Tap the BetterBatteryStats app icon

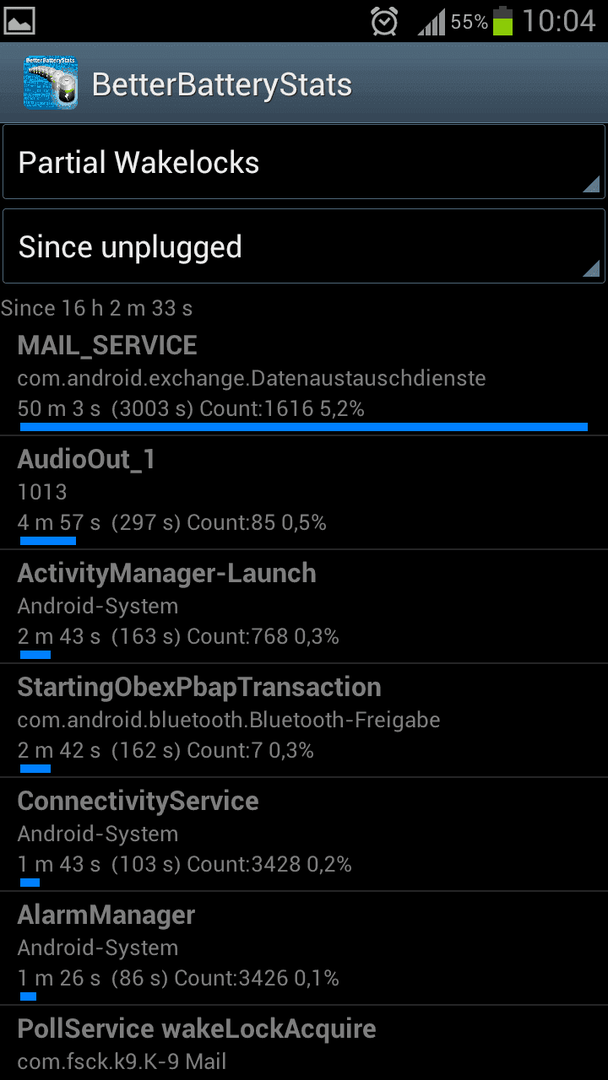pos(50,83)
